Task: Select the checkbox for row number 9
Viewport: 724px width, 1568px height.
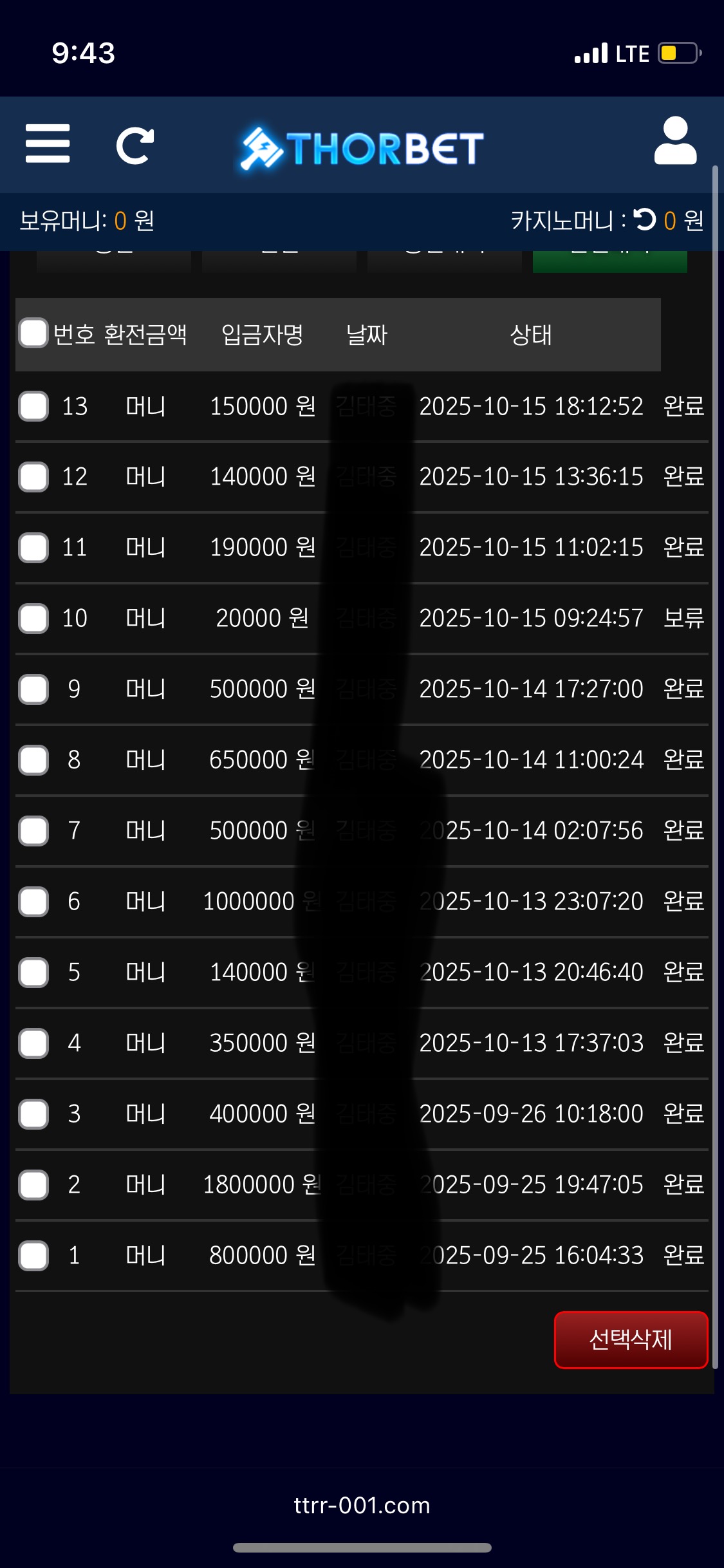Action: (x=33, y=689)
